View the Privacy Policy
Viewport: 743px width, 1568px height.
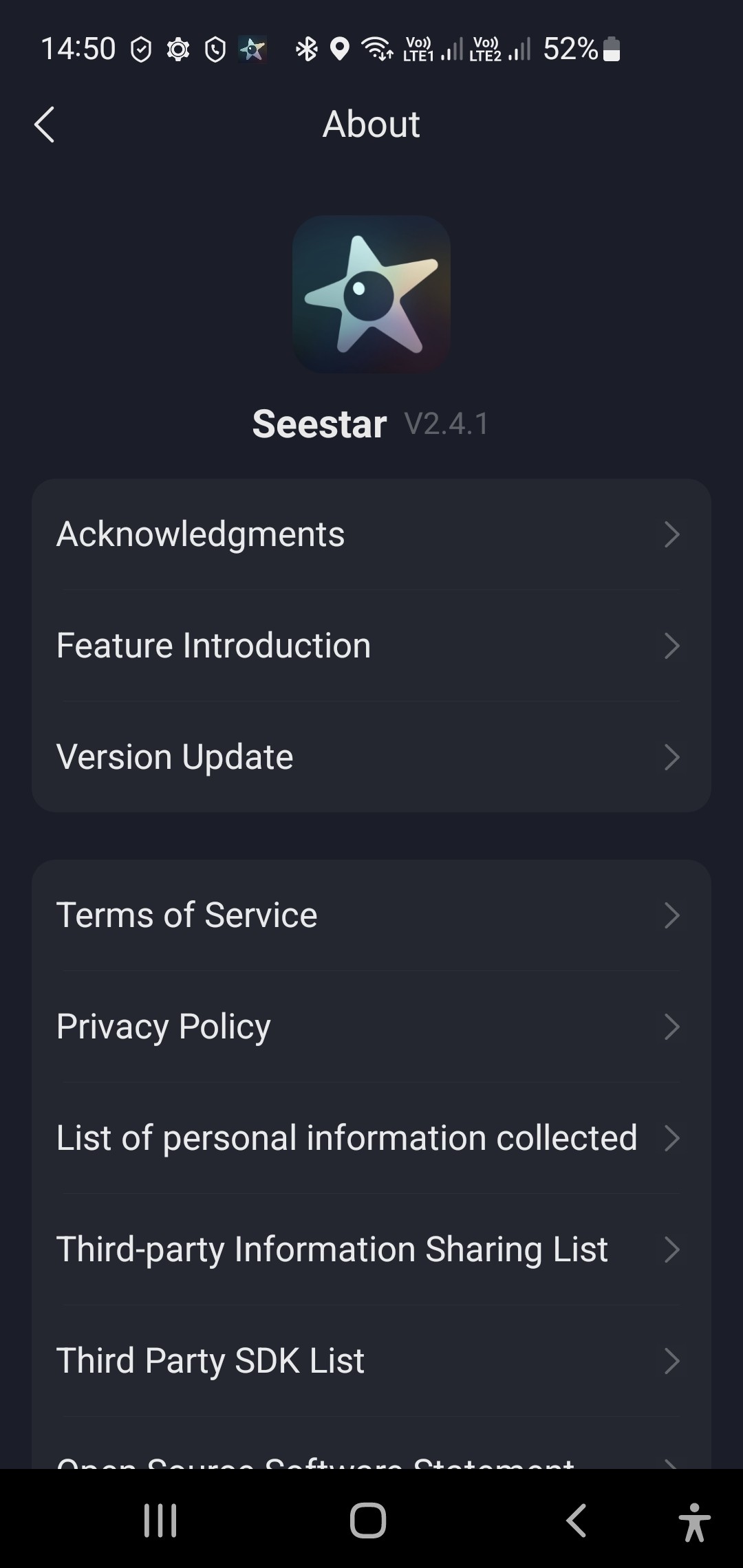coord(371,1027)
